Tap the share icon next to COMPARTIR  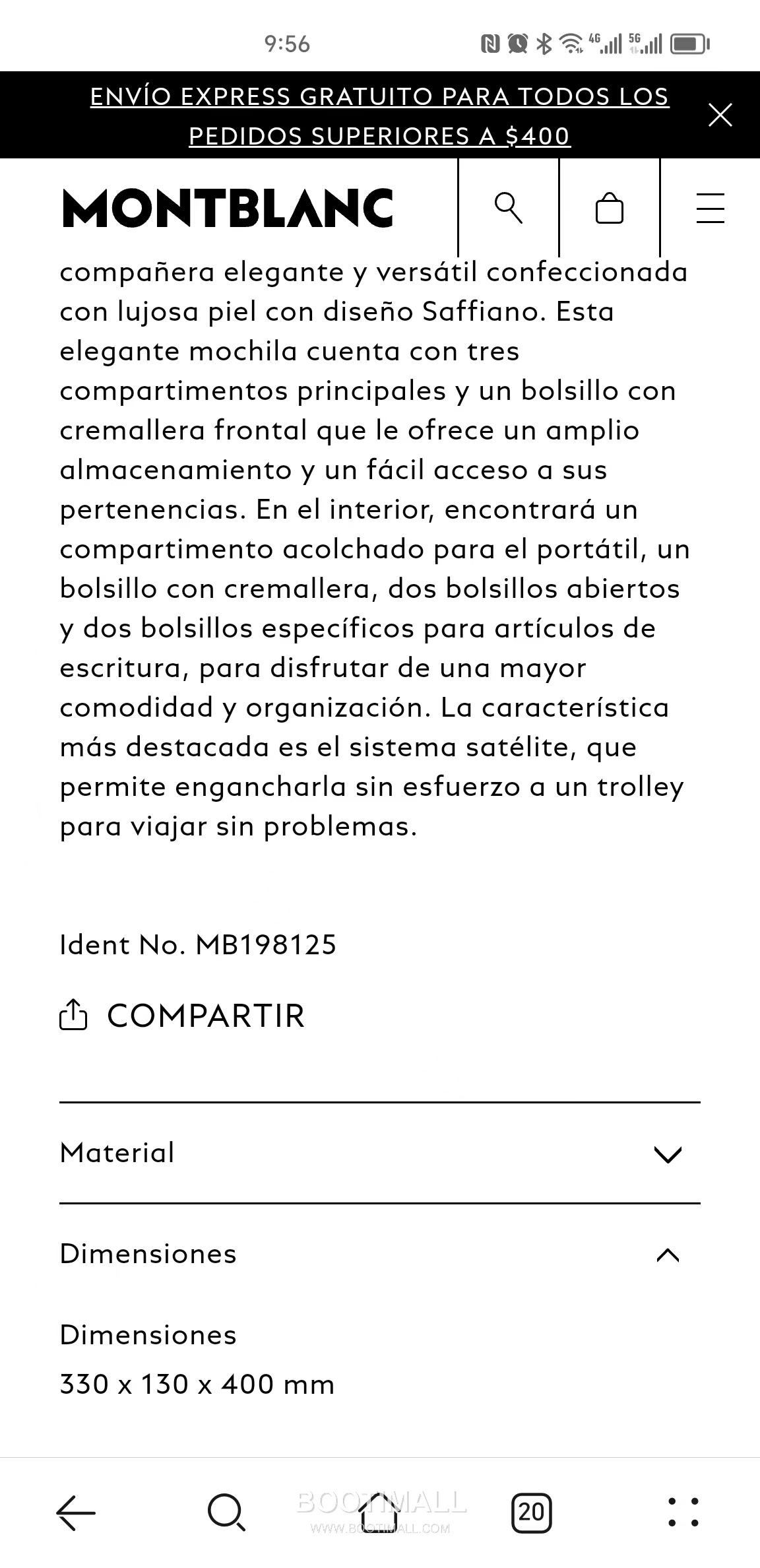(x=73, y=1016)
